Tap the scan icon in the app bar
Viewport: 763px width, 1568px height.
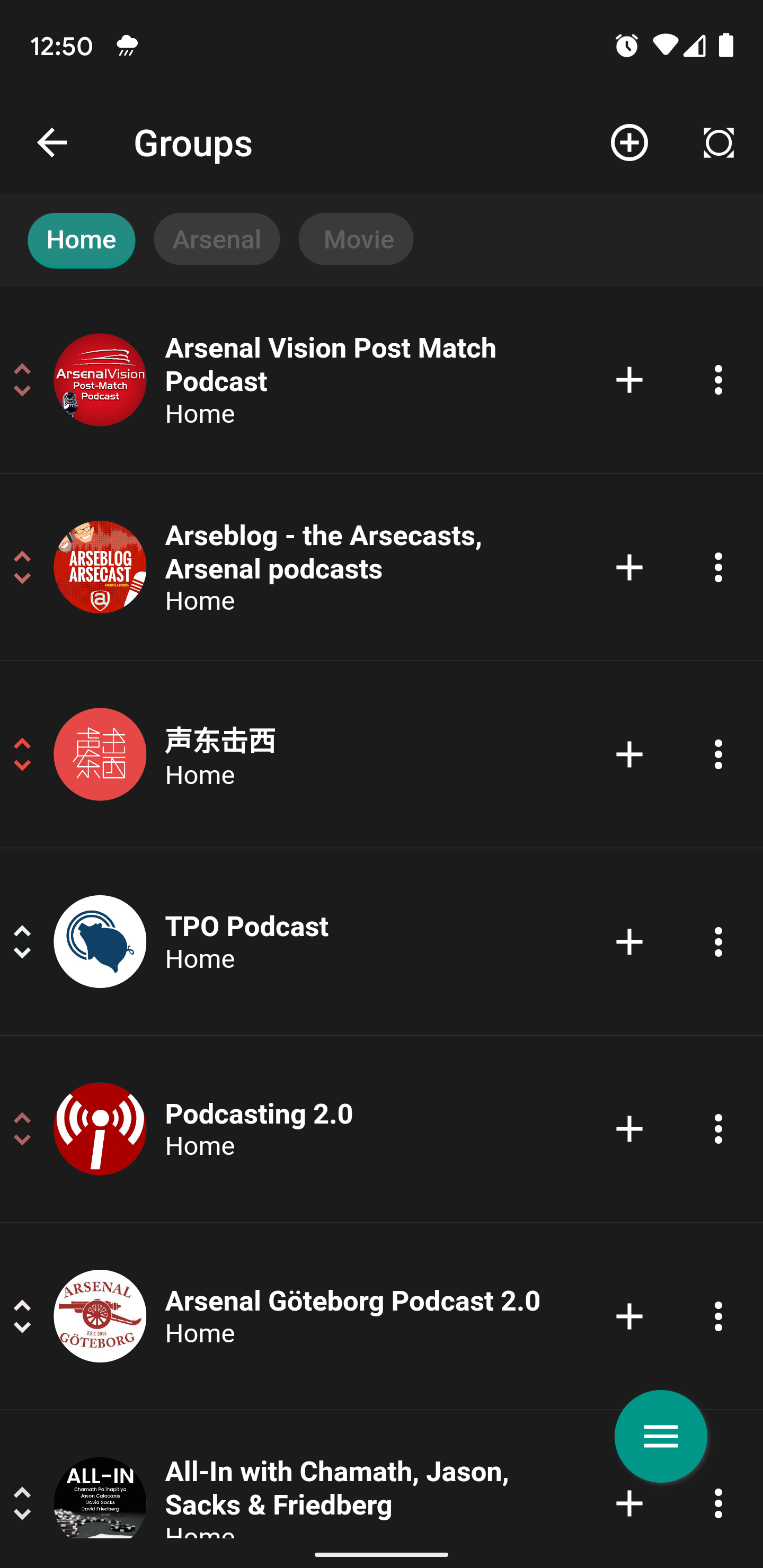click(718, 143)
